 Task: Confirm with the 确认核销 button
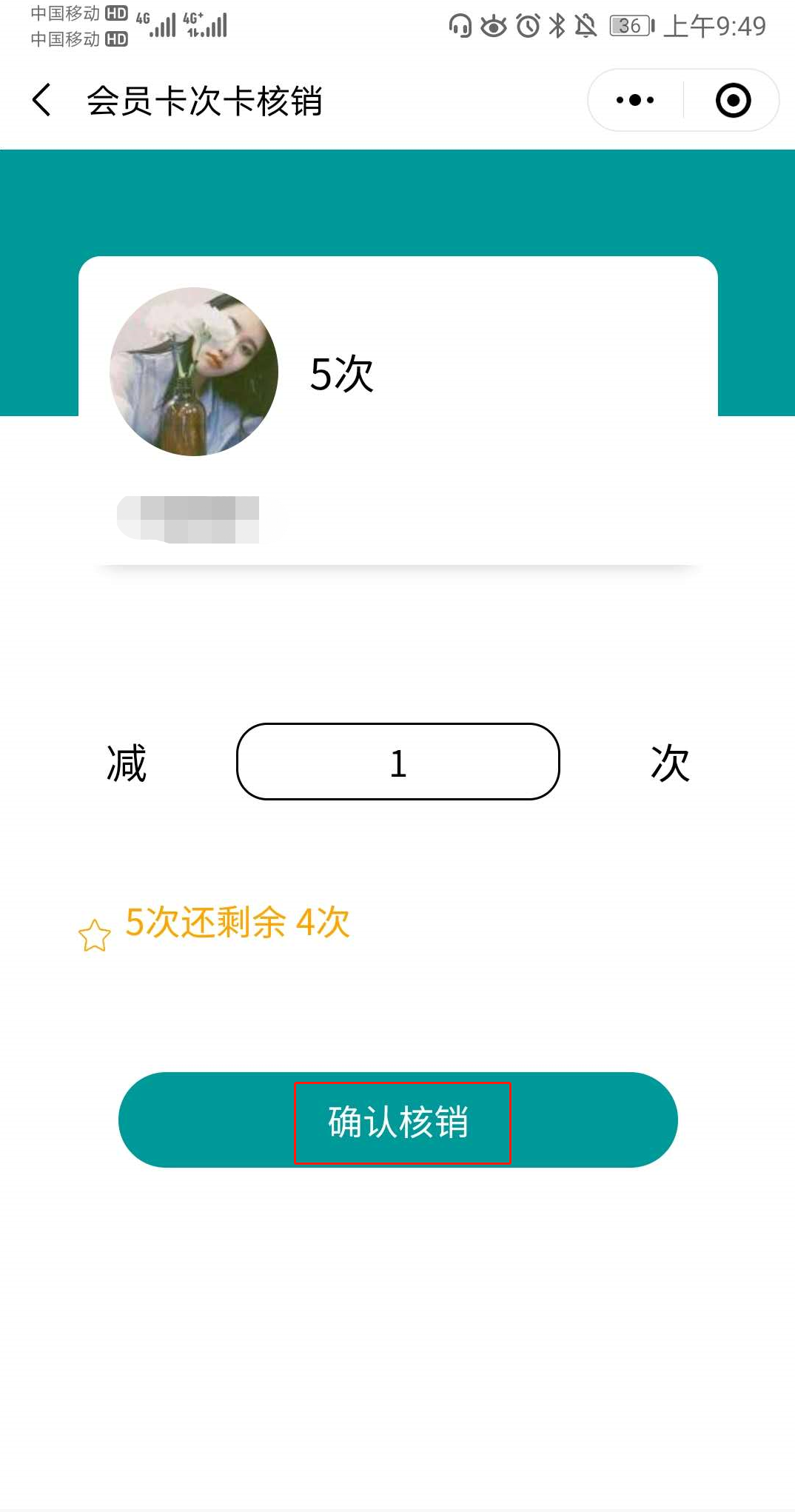tap(398, 1120)
